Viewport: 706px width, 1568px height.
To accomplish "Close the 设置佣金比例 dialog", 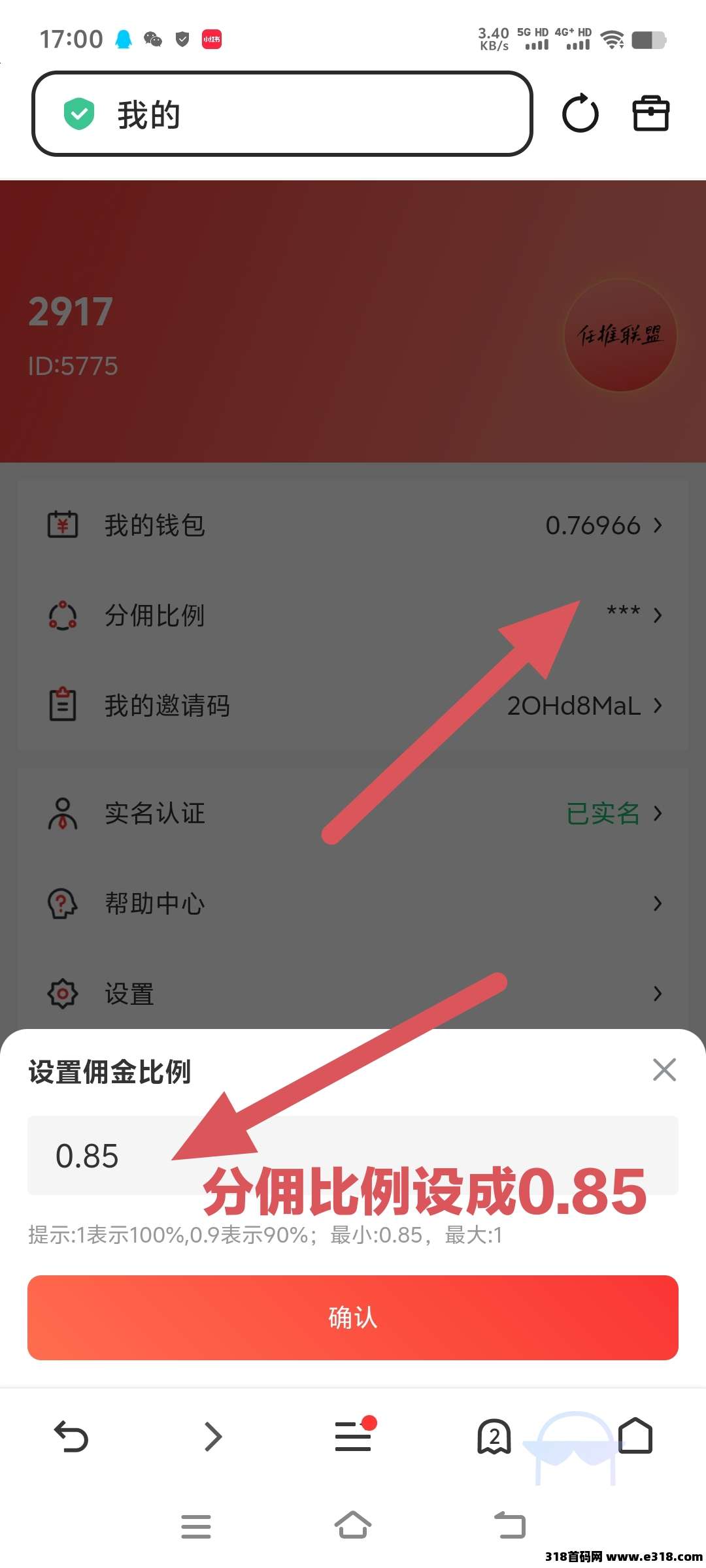I will point(664,1070).
